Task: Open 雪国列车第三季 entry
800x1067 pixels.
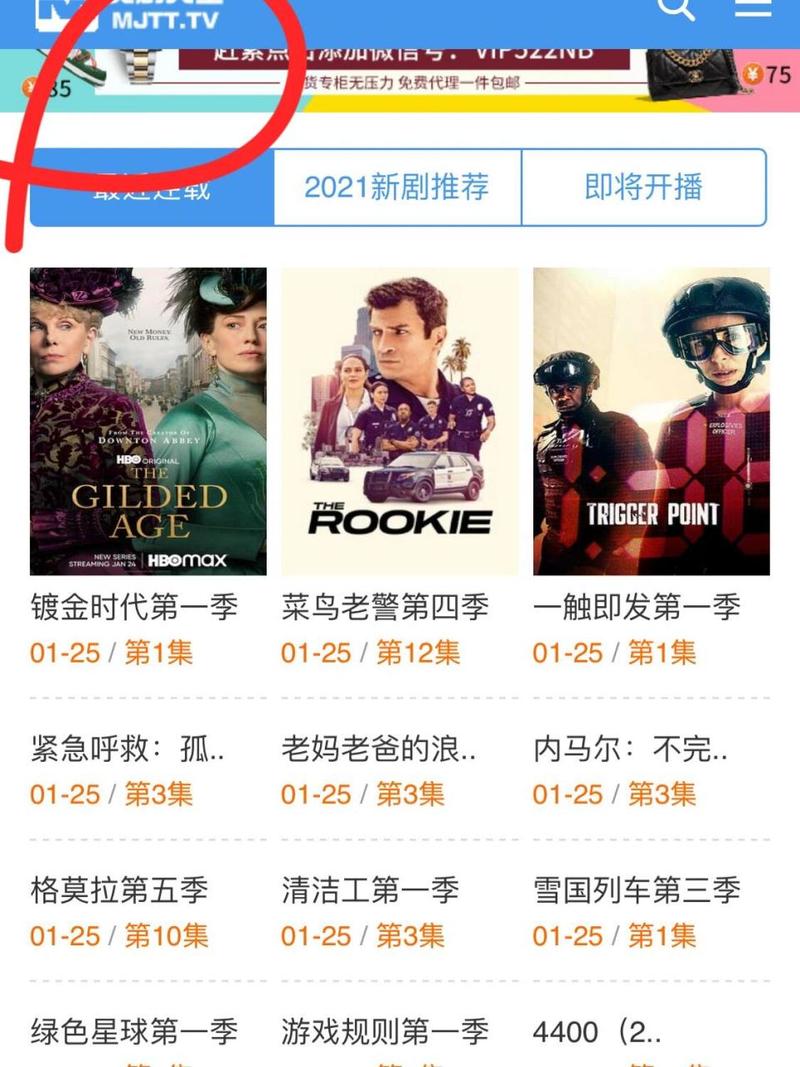Action: pyautogui.click(x=636, y=891)
